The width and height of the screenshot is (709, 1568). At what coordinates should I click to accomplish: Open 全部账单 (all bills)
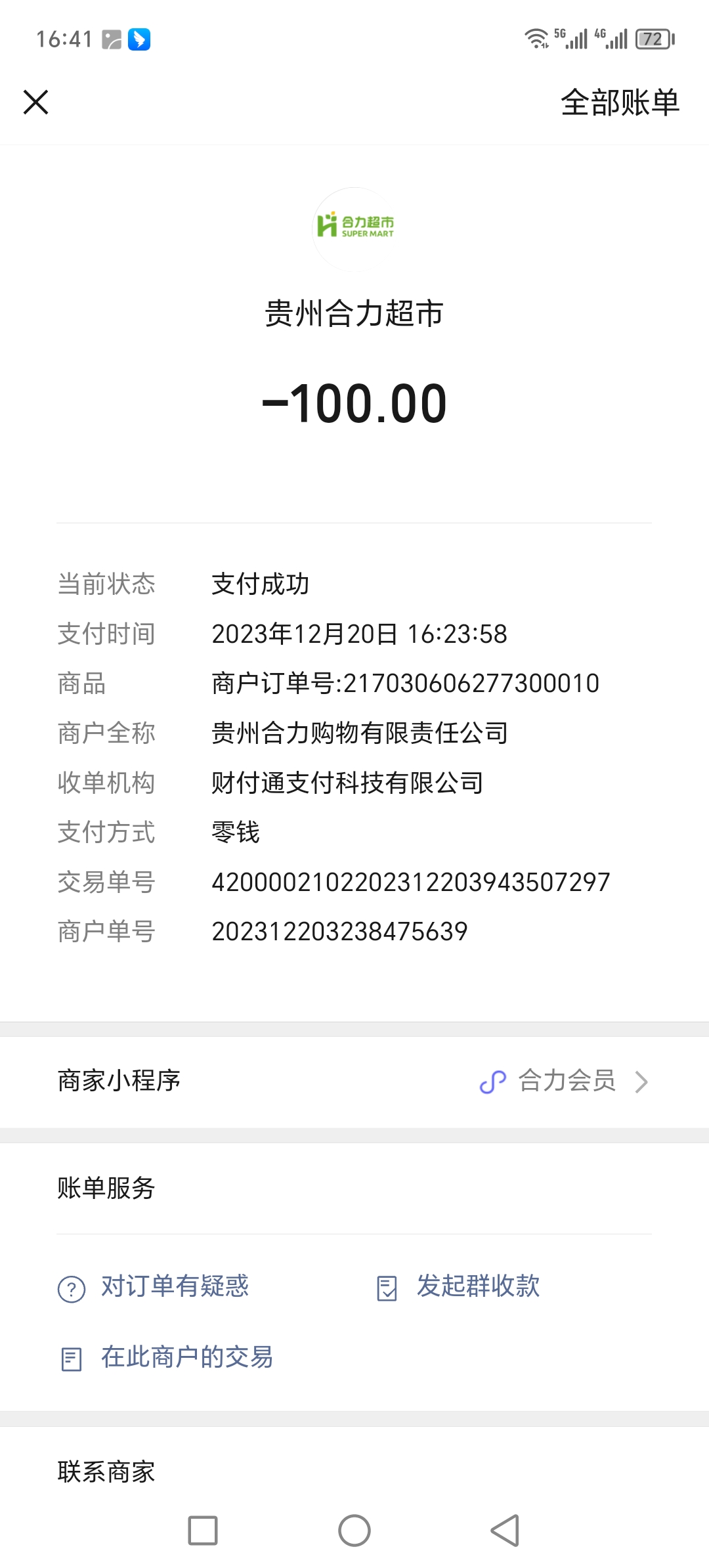click(x=619, y=103)
